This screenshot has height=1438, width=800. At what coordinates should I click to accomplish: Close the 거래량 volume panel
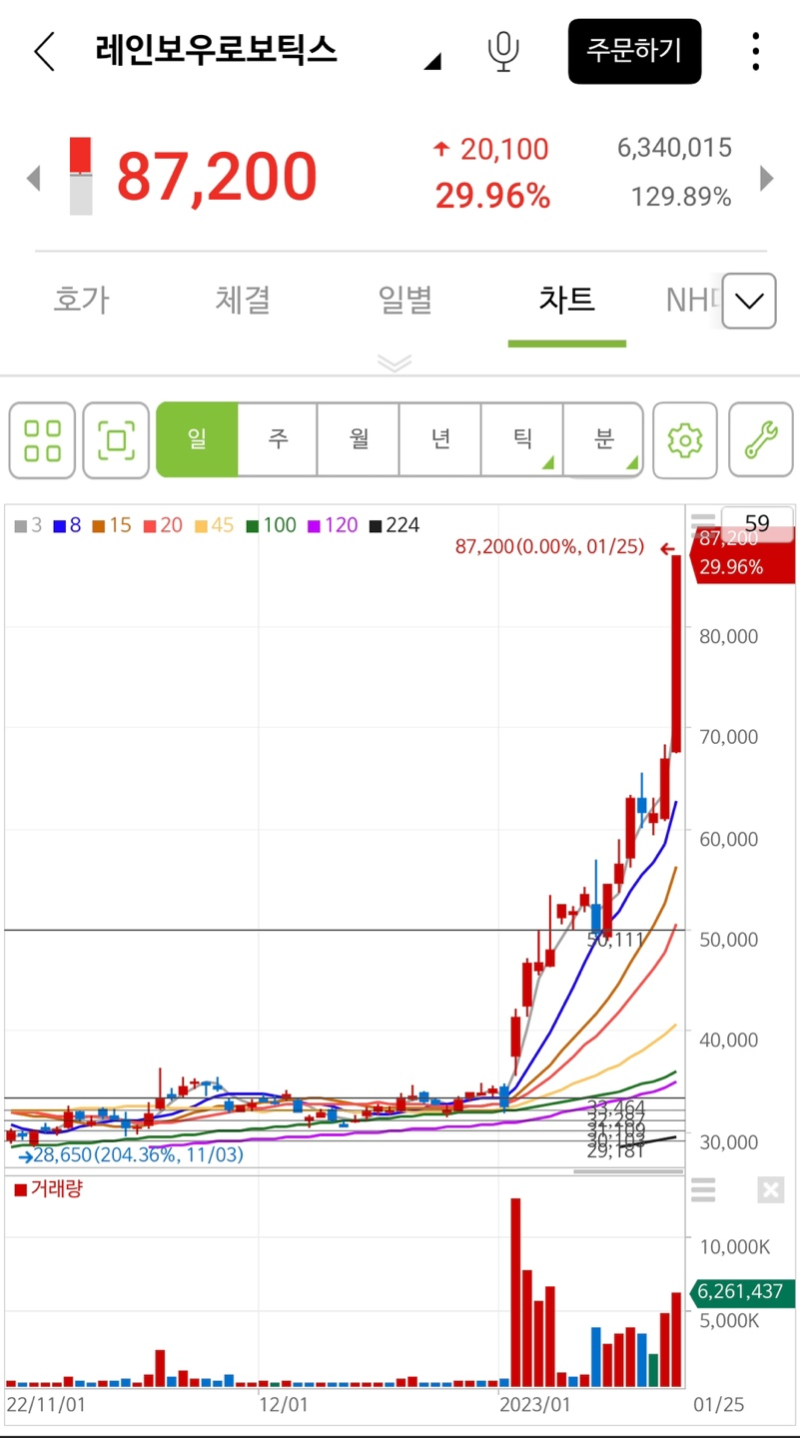tap(770, 1190)
